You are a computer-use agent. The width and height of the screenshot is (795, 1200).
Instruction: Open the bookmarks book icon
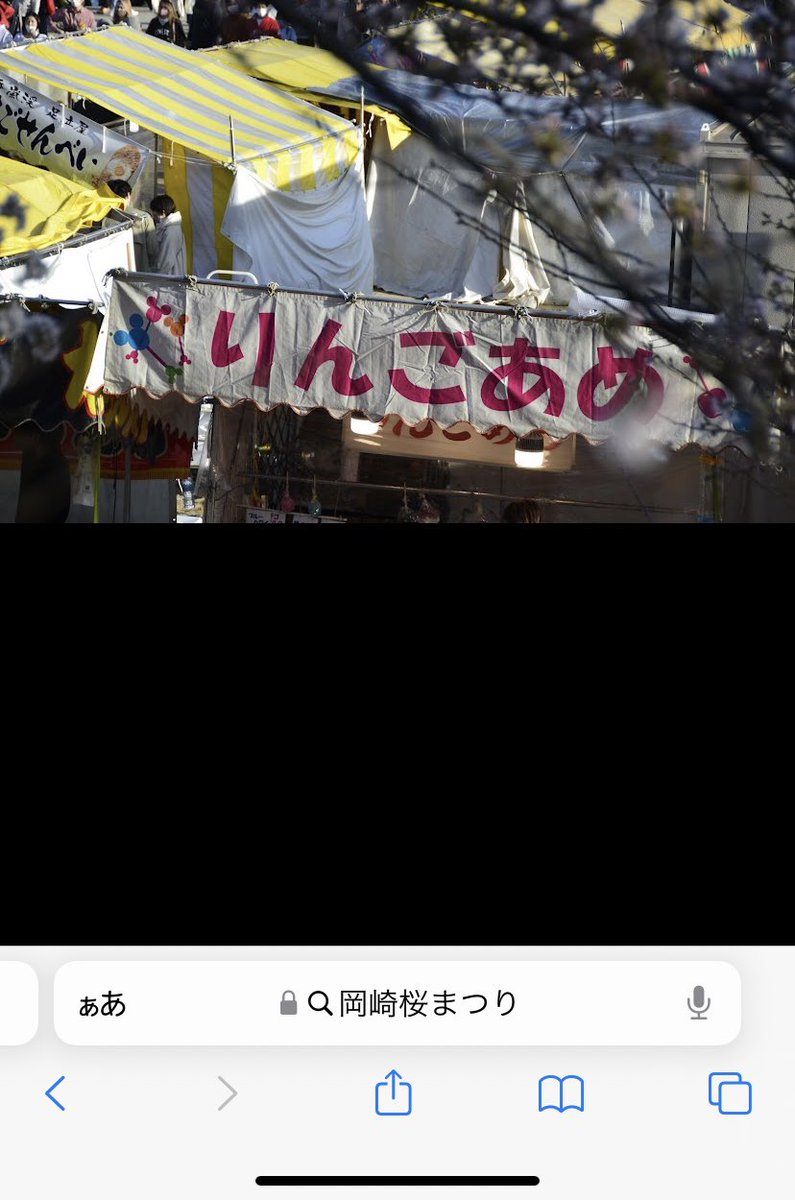click(561, 1094)
